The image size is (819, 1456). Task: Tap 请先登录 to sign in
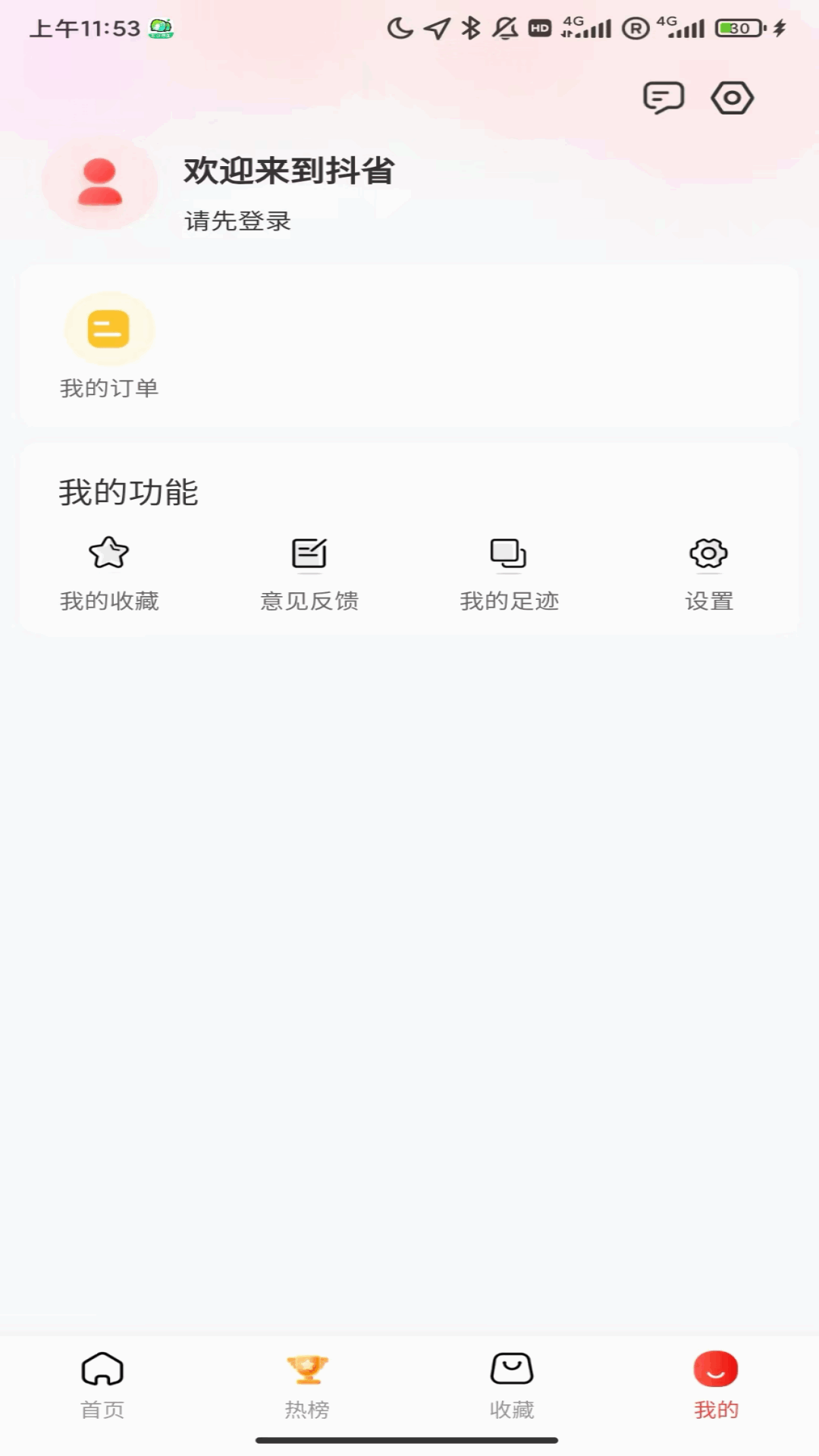click(x=237, y=221)
